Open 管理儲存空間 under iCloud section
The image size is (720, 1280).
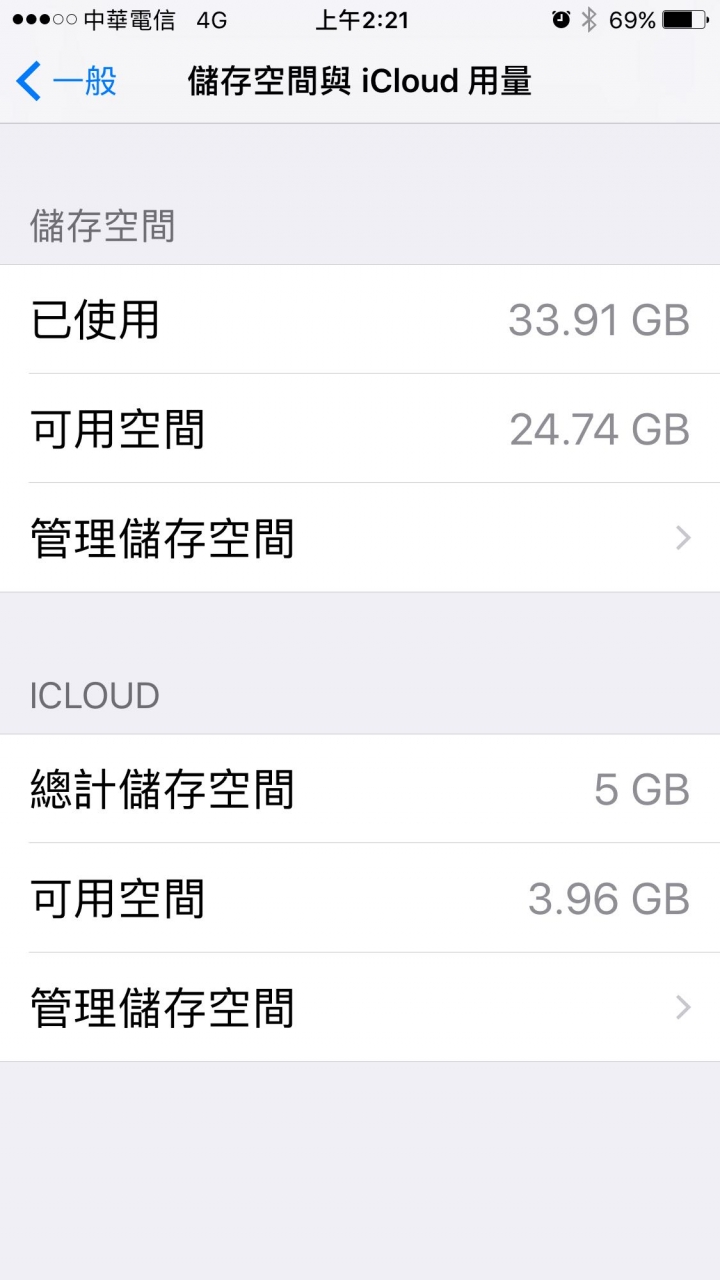pyautogui.click(x=360, y=1007)
